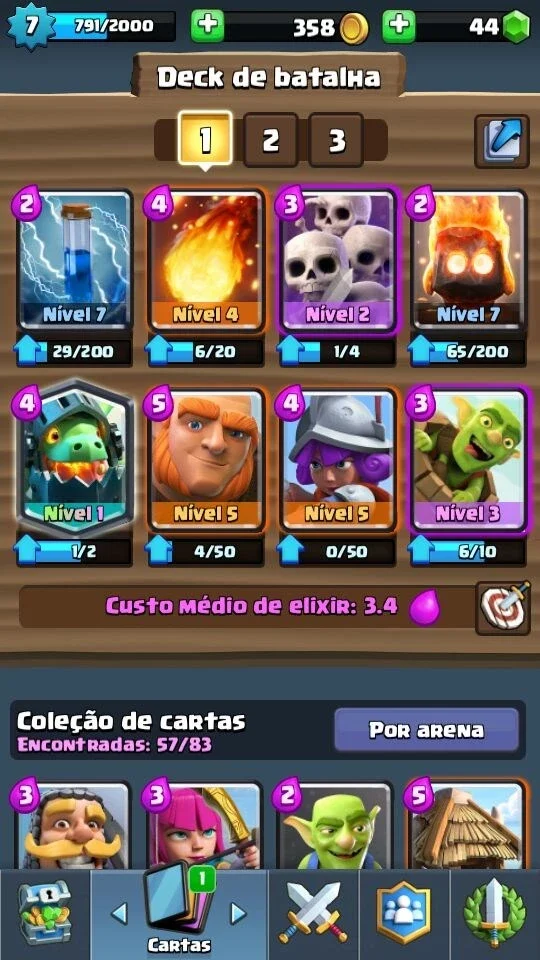Viewport: 540px width, 960px height.
Task: Tap the green plus button to add gold
Action: pyautogui.click(x=208, y=27)
